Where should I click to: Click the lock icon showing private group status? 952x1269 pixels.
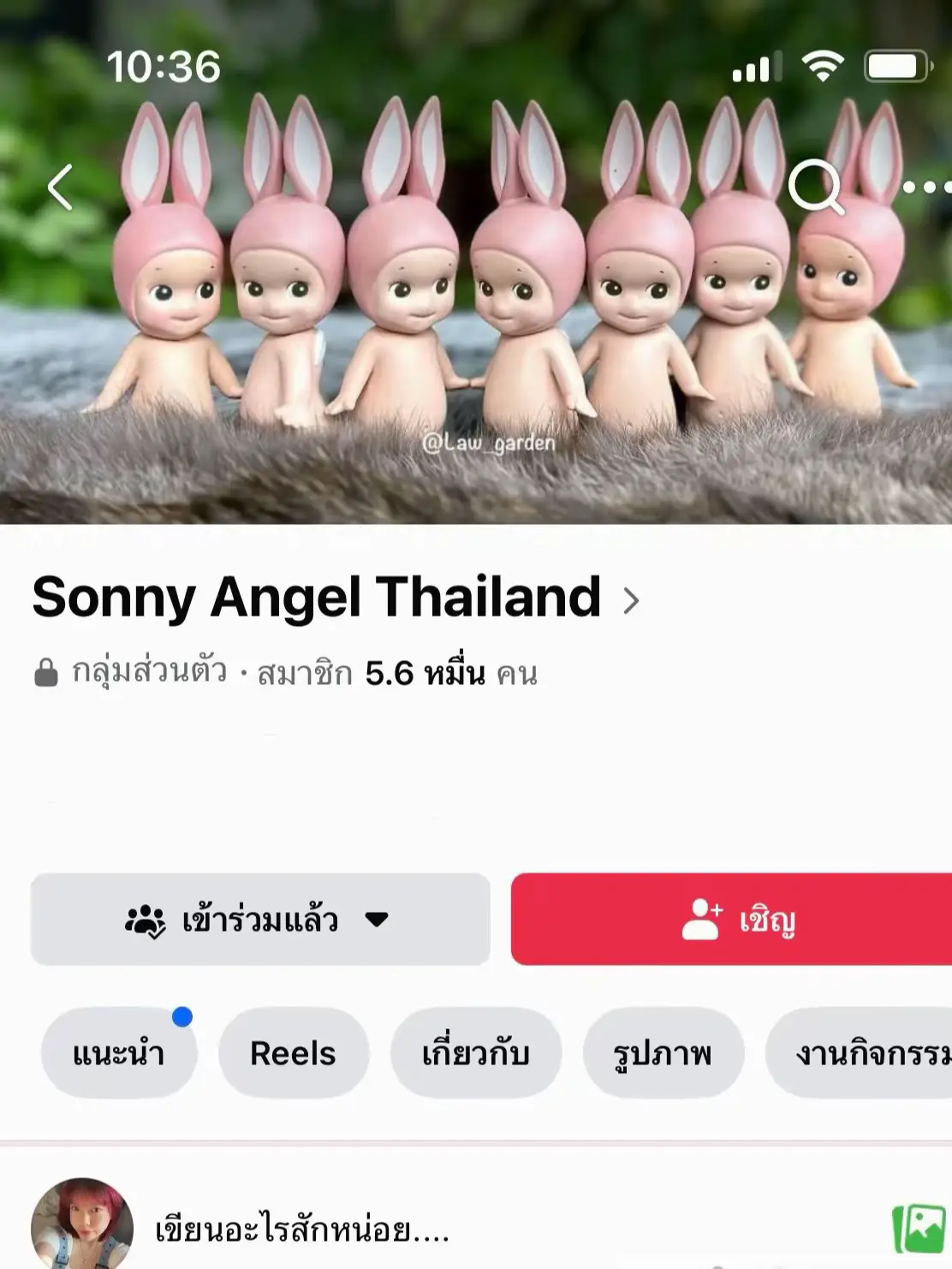click(x=47, y=672)
